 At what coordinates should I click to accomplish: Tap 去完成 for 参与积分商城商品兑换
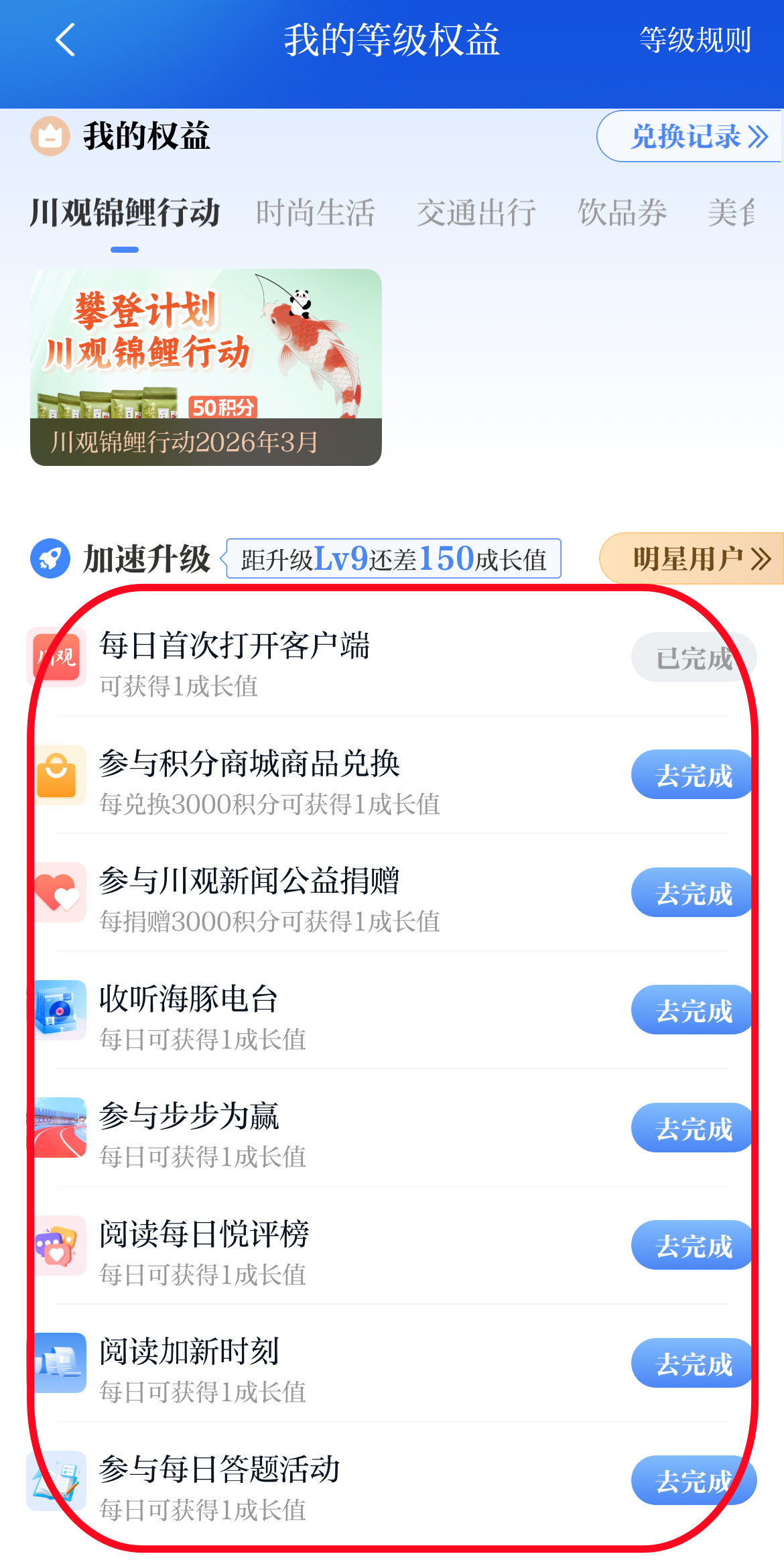click(694, 775)
